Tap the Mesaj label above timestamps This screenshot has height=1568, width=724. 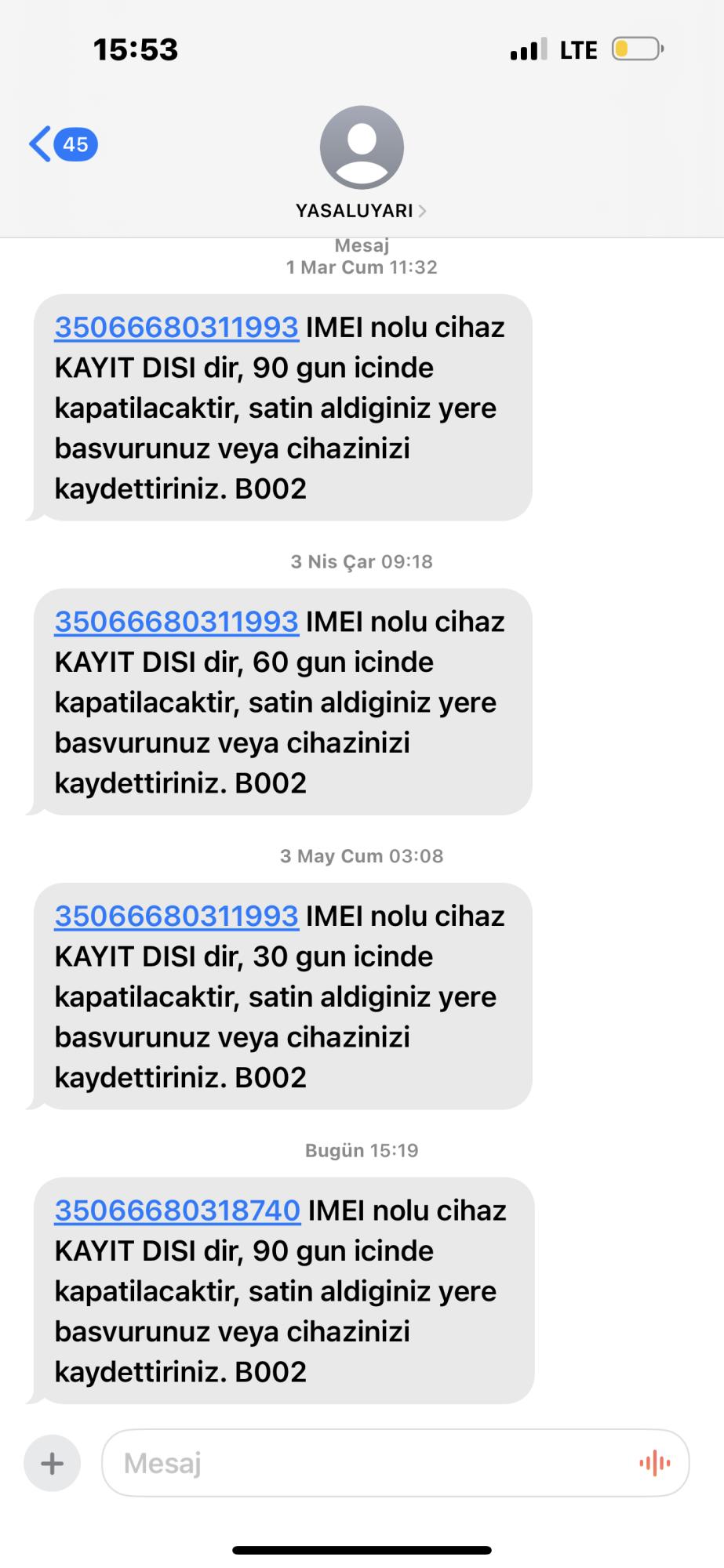coord(361,245)
